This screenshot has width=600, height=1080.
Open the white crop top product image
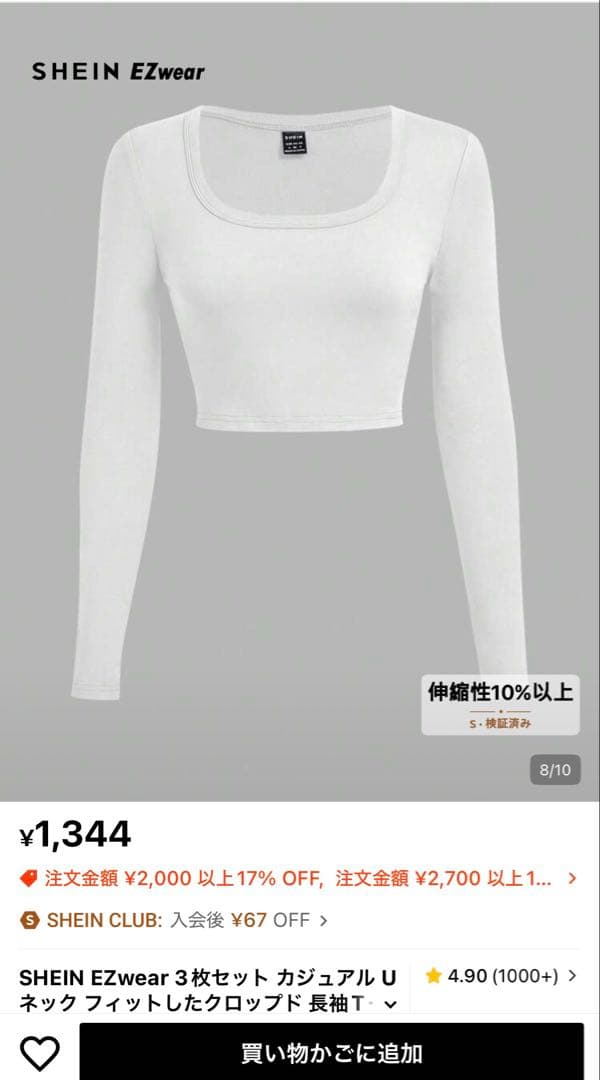coord(300,401)
